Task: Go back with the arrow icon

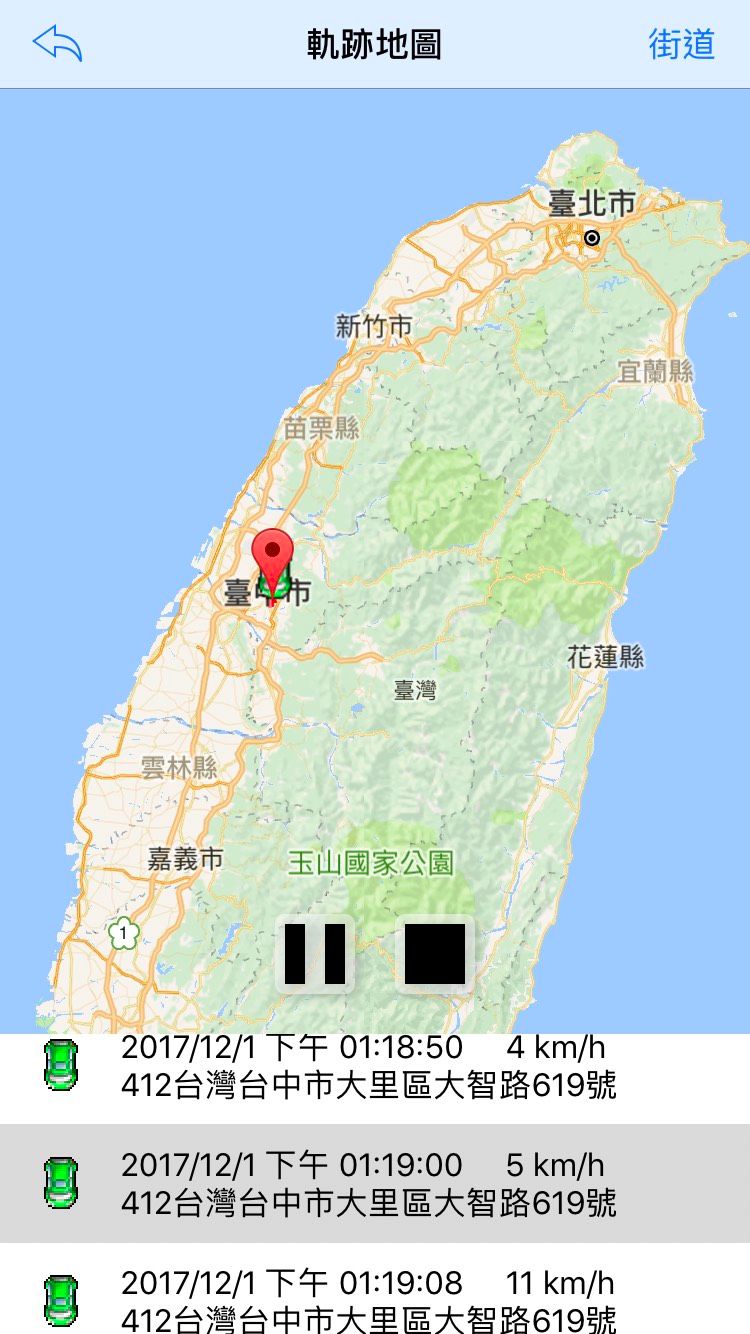Action: tap(57, 44)
